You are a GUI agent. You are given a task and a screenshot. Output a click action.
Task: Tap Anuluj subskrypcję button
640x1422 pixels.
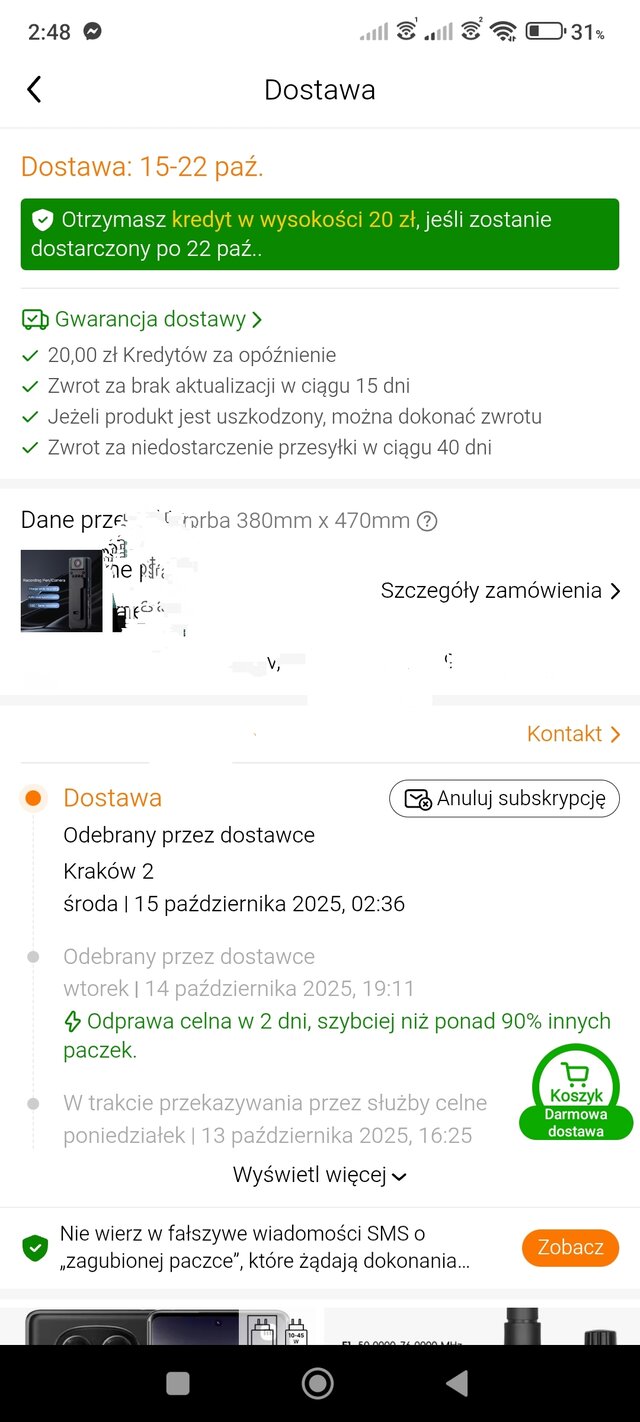504,799
